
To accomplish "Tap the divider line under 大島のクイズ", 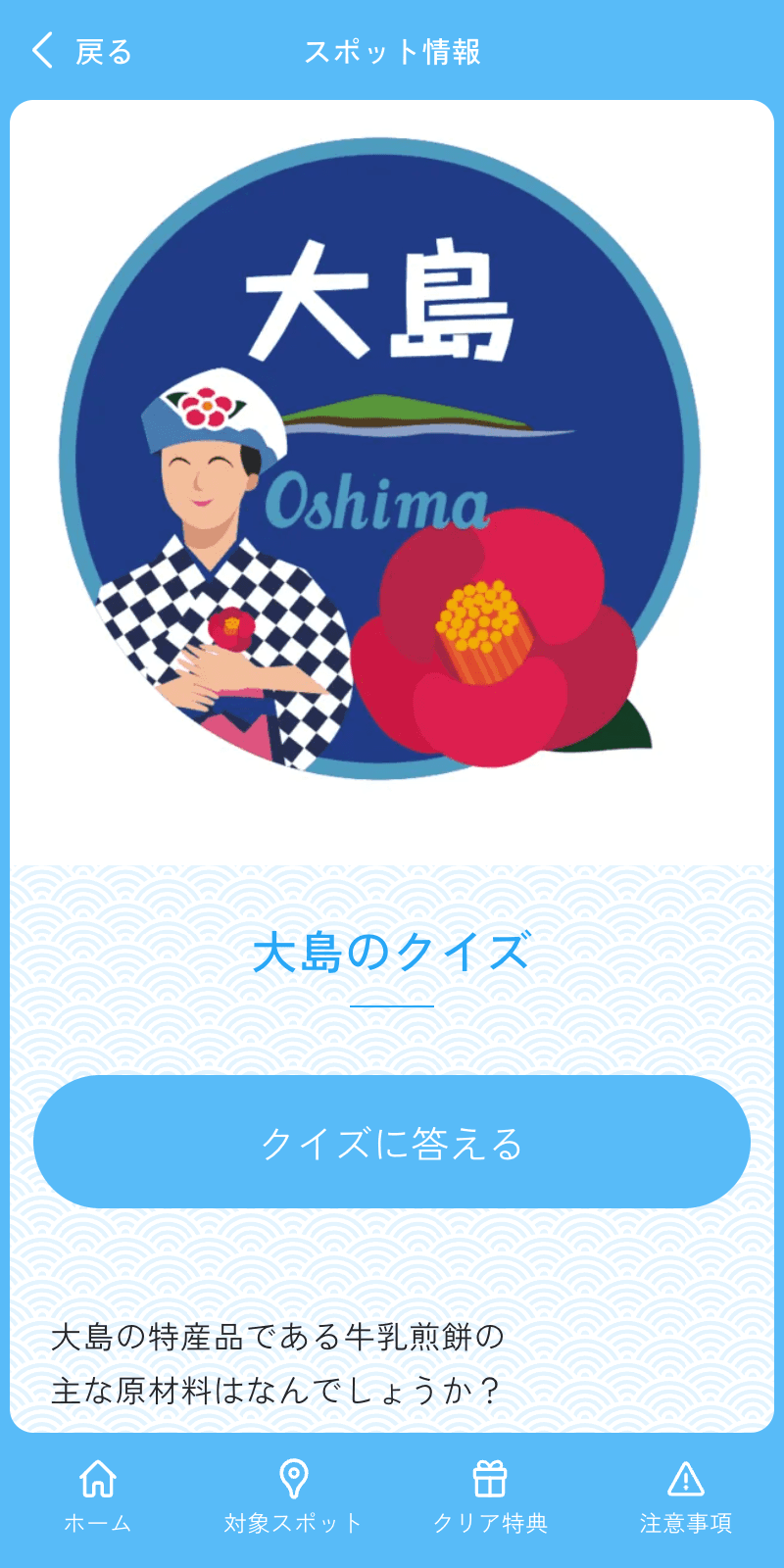I will [392, 1005].
